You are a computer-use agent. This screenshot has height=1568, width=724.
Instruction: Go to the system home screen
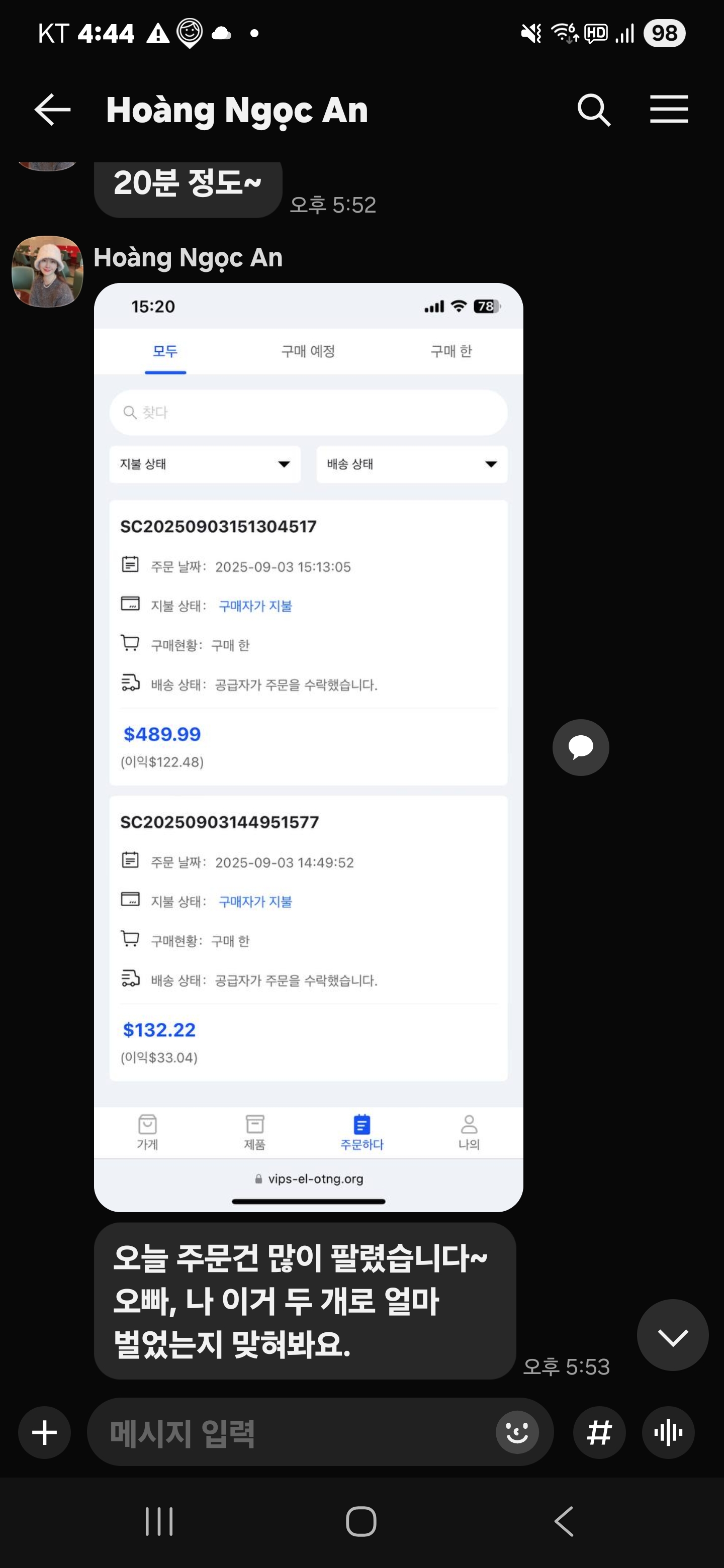pyautogui.click(x=361, y=1522)
